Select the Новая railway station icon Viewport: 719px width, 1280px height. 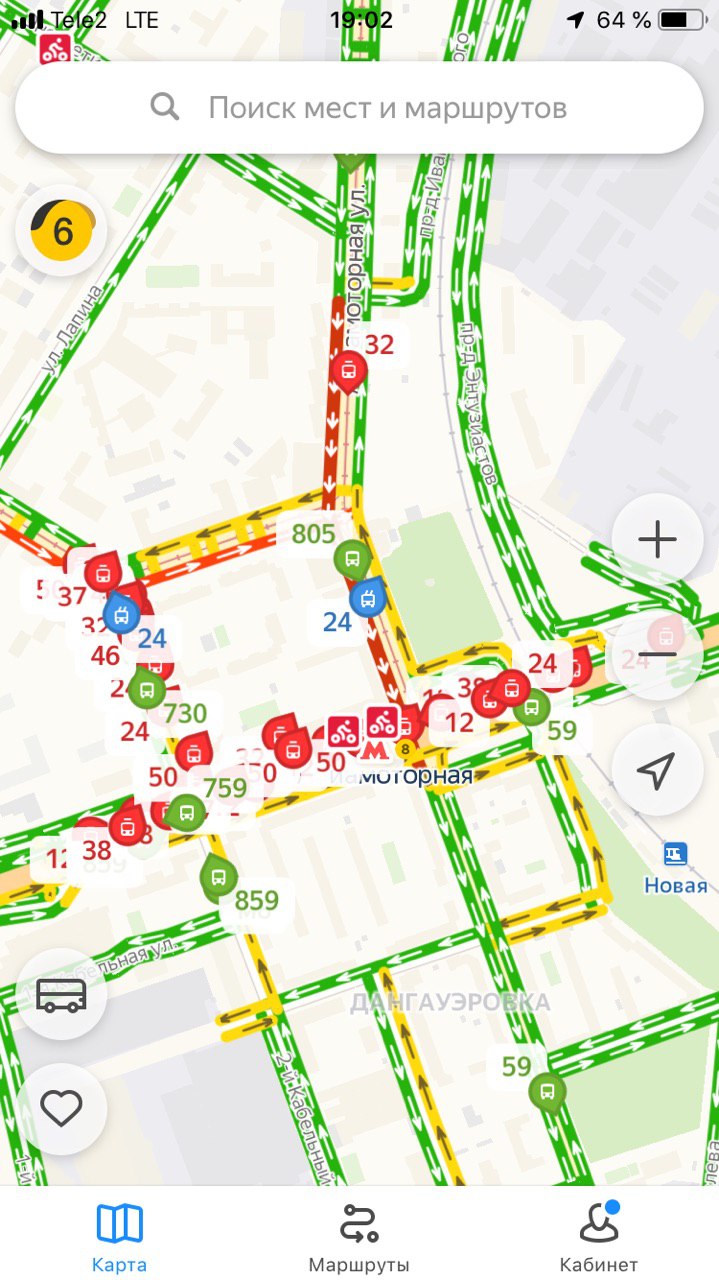tap(676, 854)
